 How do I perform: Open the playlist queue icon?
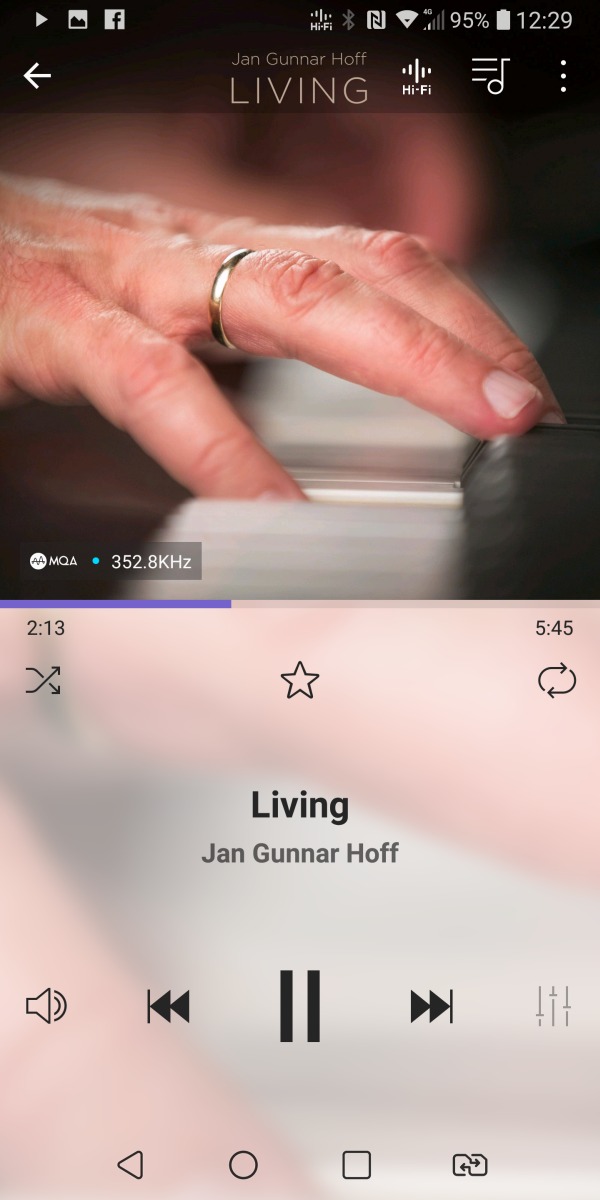[491, 76]
